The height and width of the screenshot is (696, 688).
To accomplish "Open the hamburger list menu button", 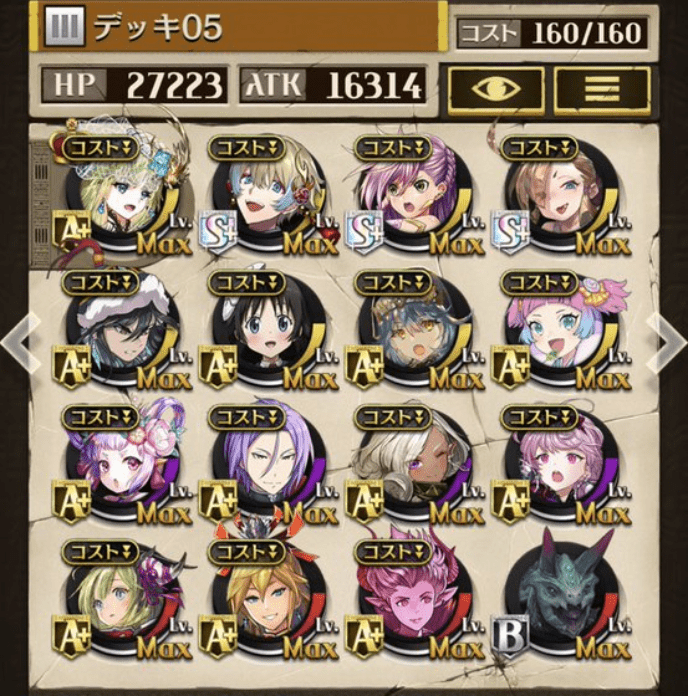I will (602, 89).
